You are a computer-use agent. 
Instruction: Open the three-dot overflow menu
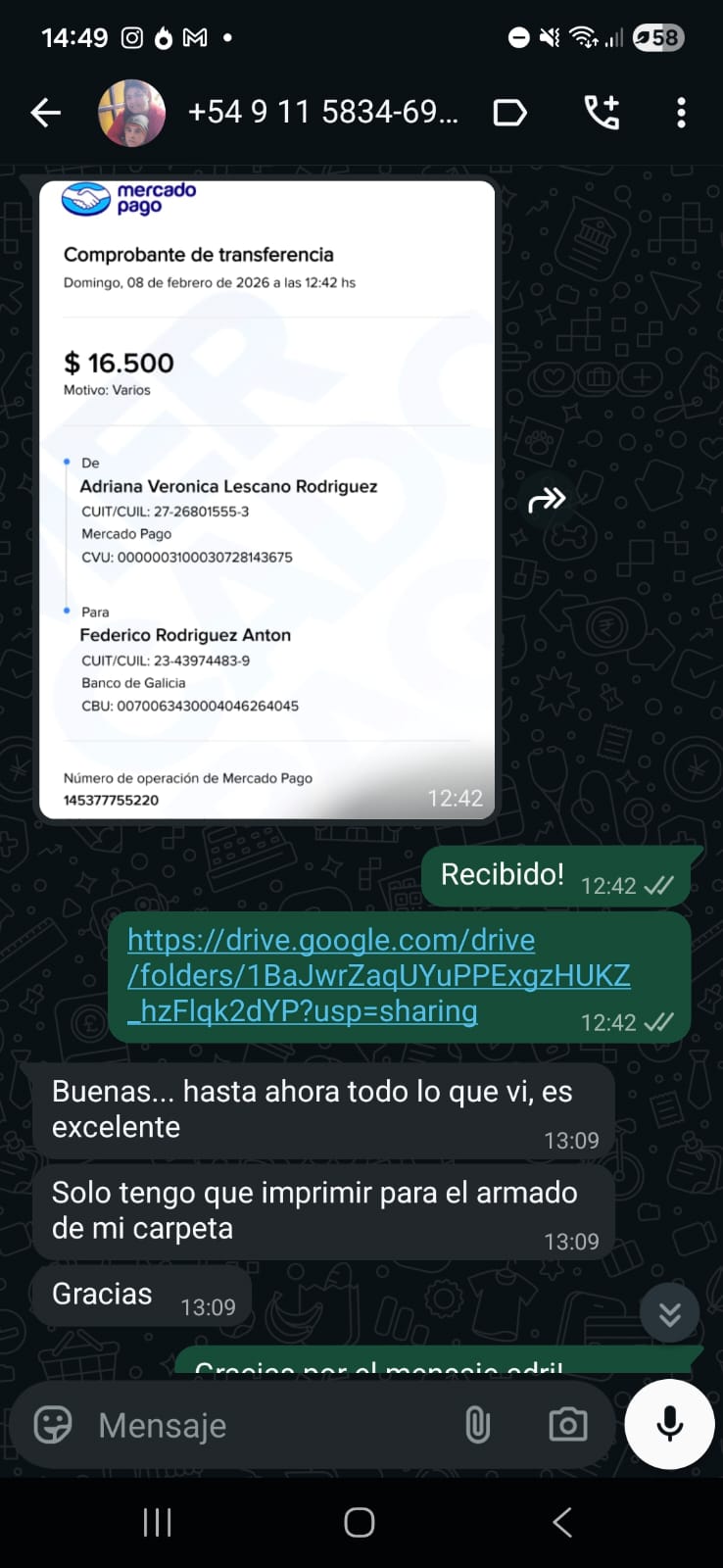pyautogui.click(x=681, y=113)
